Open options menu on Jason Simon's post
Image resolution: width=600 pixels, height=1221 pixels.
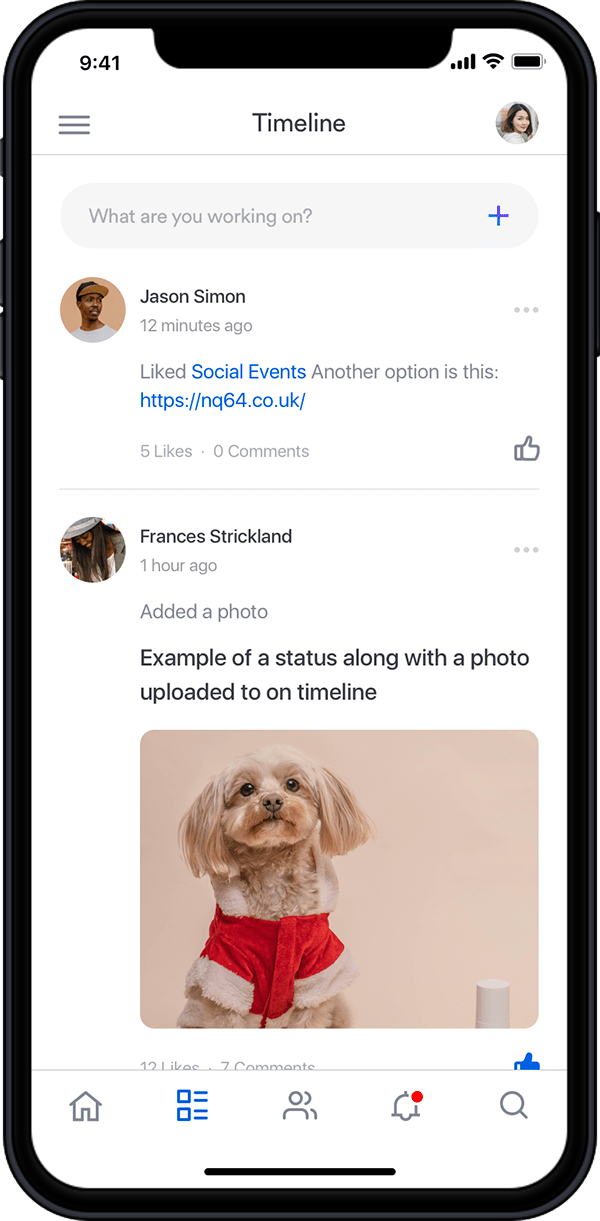coord(526,310)
